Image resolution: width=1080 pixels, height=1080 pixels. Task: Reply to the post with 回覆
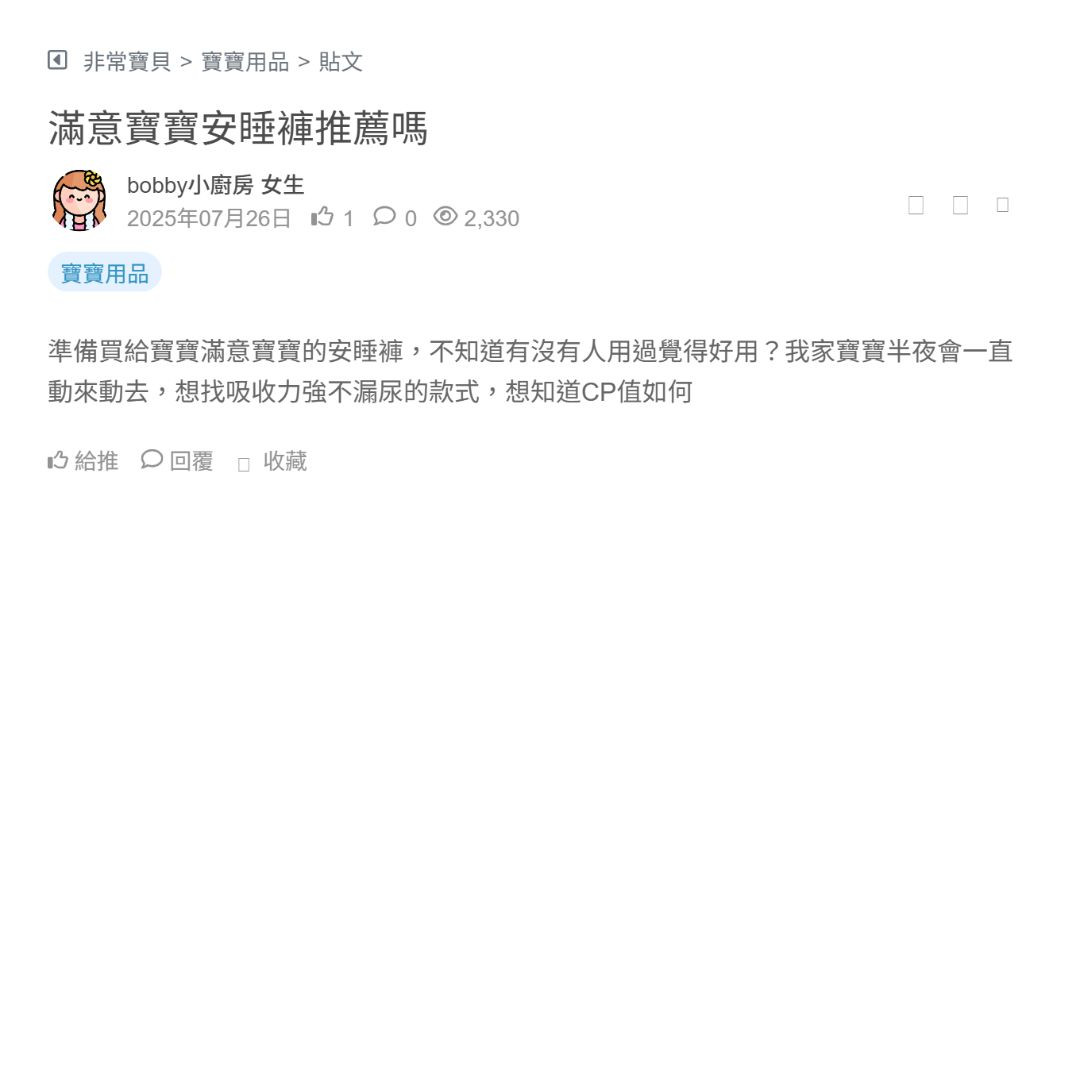pyautogui.click(x=178, y=461)
